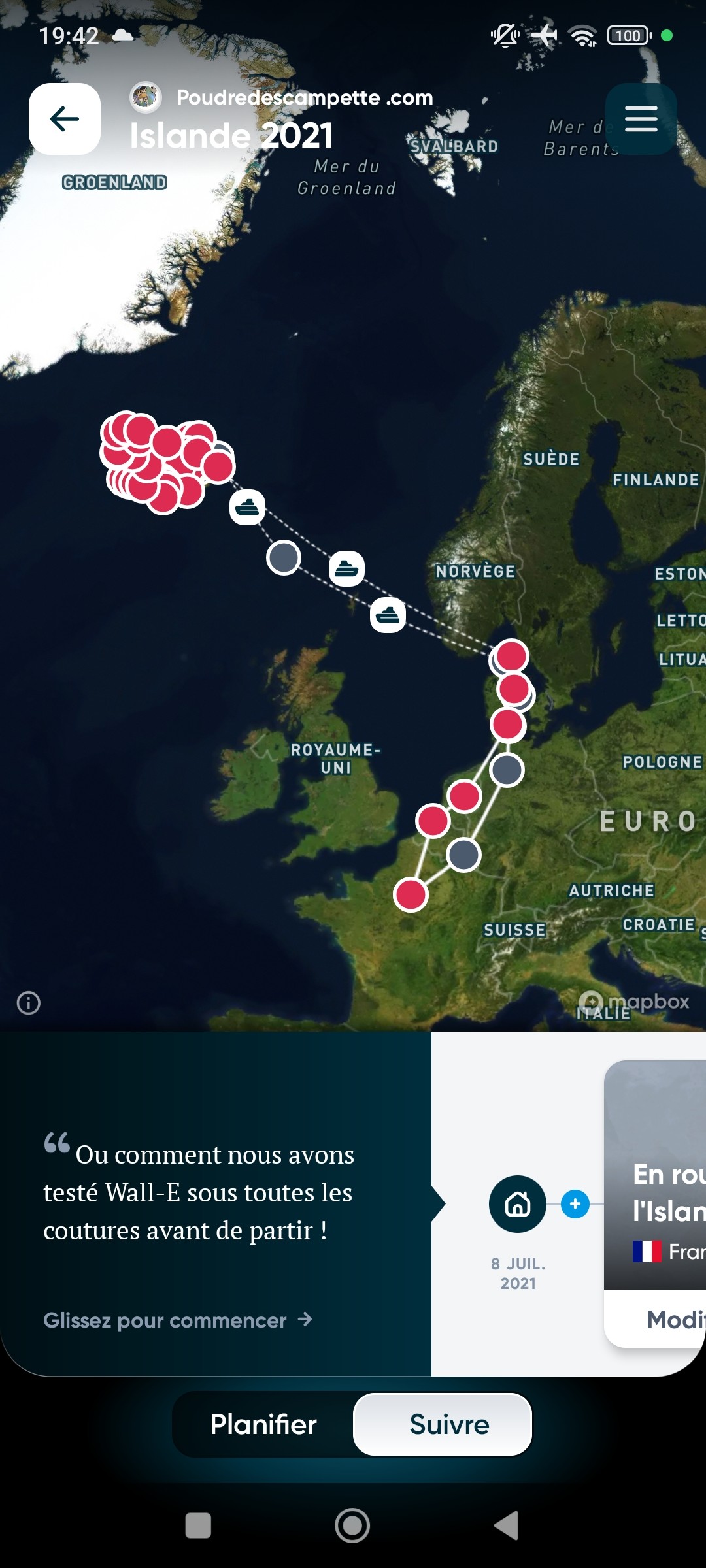Select the southernmost red pin in France
Screen dimensions: 706x1568
click(411, 894)
